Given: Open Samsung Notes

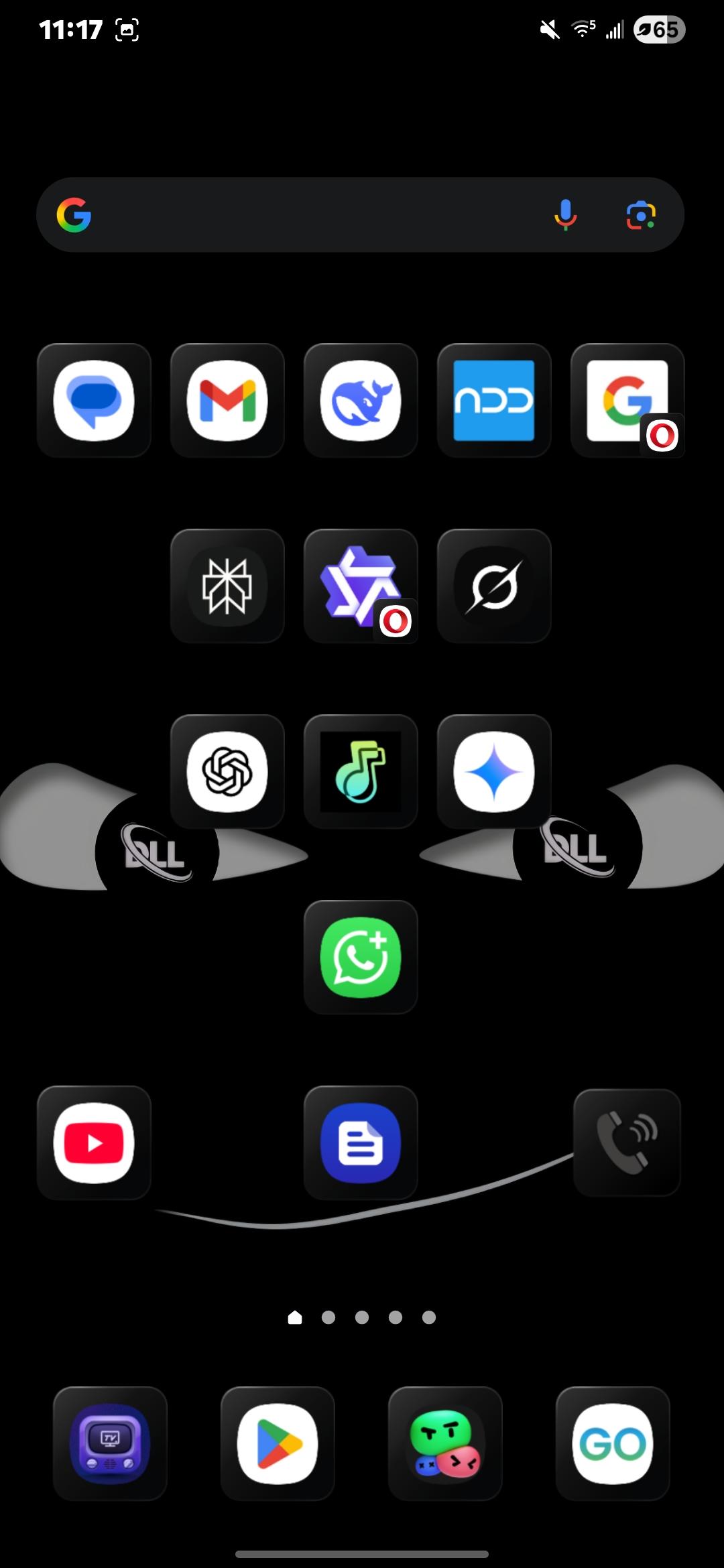Looking at the screenshot, I should (361, 1142).
